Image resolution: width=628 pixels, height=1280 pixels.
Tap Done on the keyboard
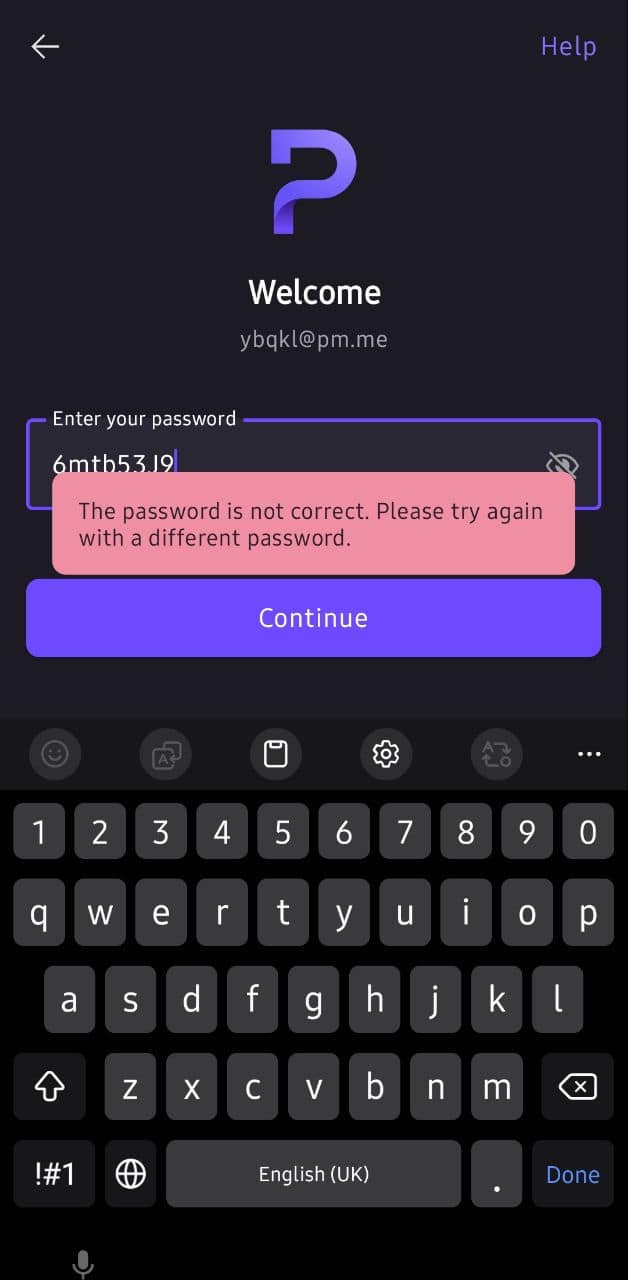pos(573,1174)
